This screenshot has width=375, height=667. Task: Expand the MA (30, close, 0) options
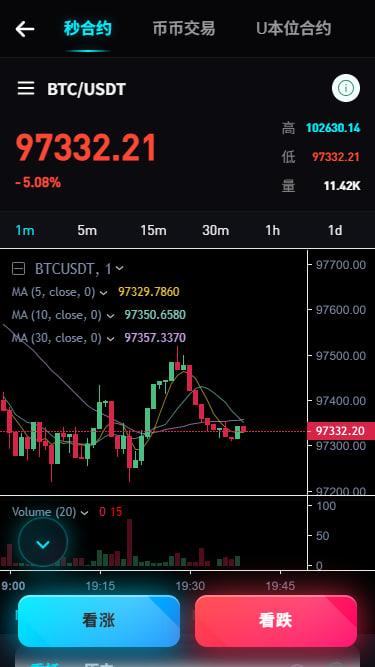pyautogui.click(x=110, y=339)
